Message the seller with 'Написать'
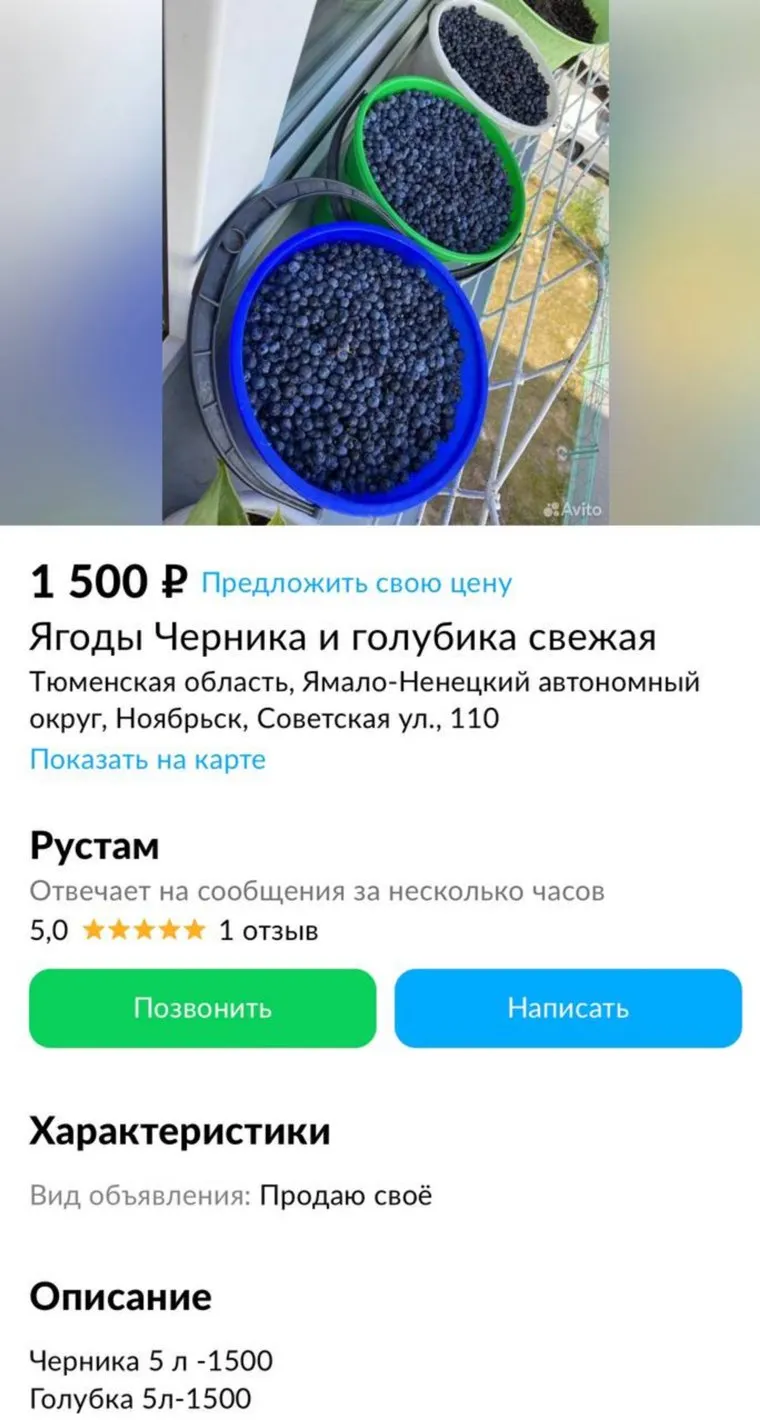This screenshot has height=1422, width=760. pyautogui.click(x=568, y=1008)
